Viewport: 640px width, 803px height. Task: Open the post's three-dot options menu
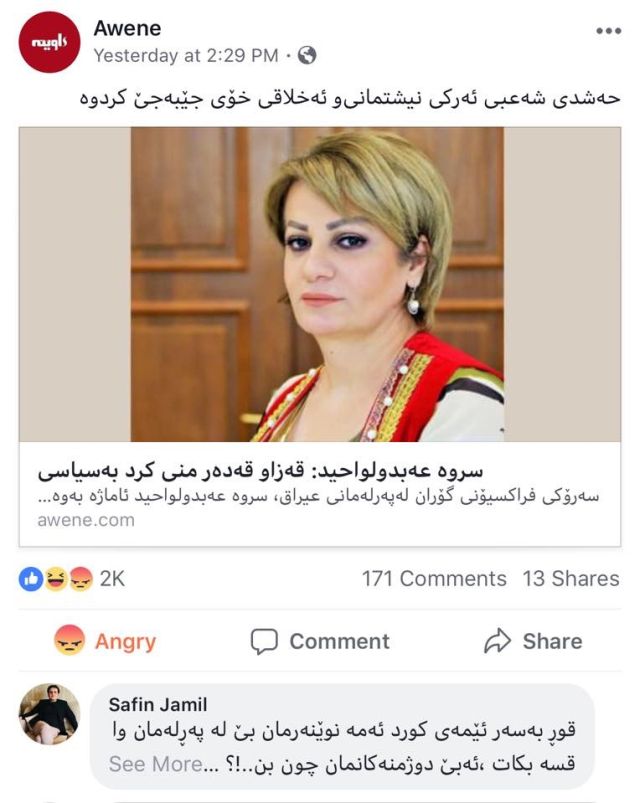[608, 31]
